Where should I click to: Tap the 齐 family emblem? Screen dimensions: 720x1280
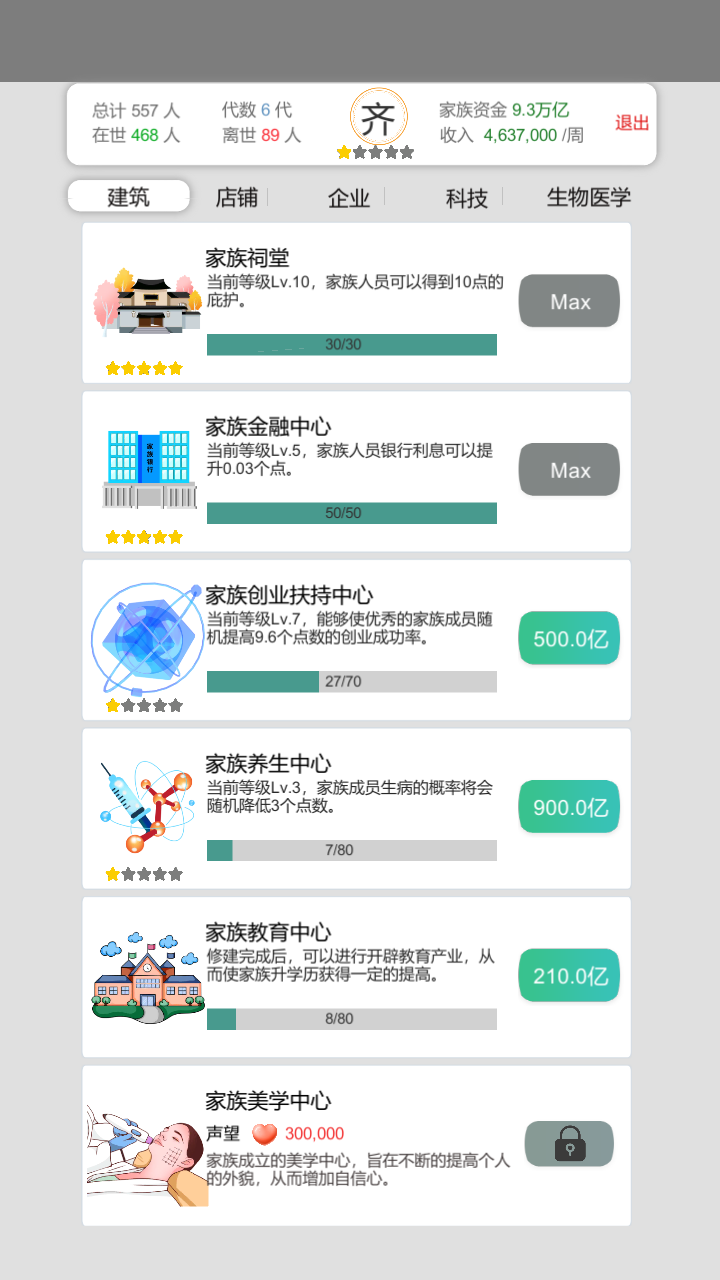[x=378, y=118]
